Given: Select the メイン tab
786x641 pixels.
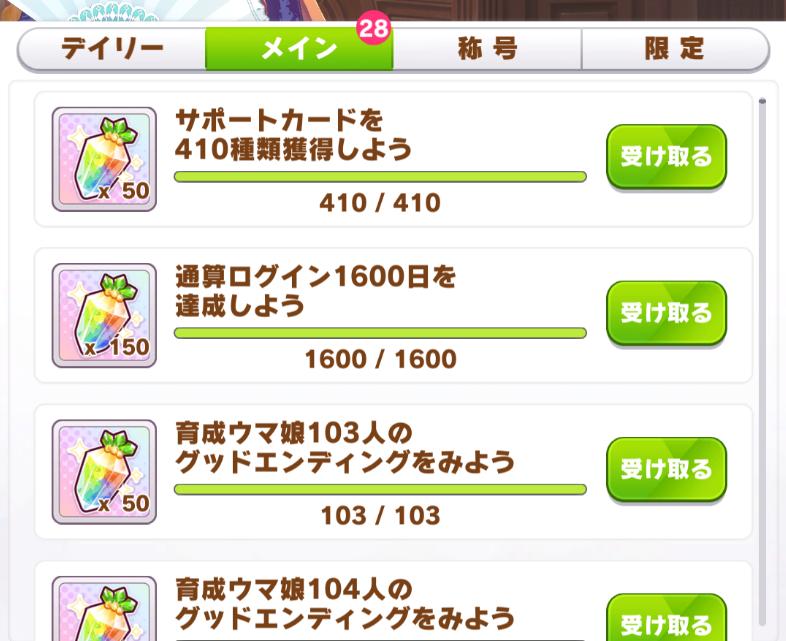Looking at the screenshot, I should pos(298,49).
